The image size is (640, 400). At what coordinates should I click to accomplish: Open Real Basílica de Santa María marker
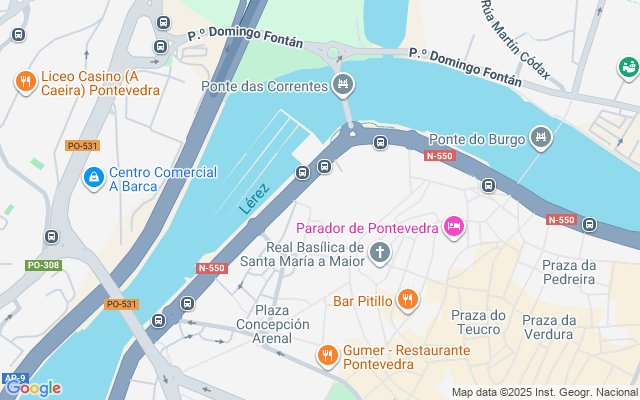(x=379, y=252)
